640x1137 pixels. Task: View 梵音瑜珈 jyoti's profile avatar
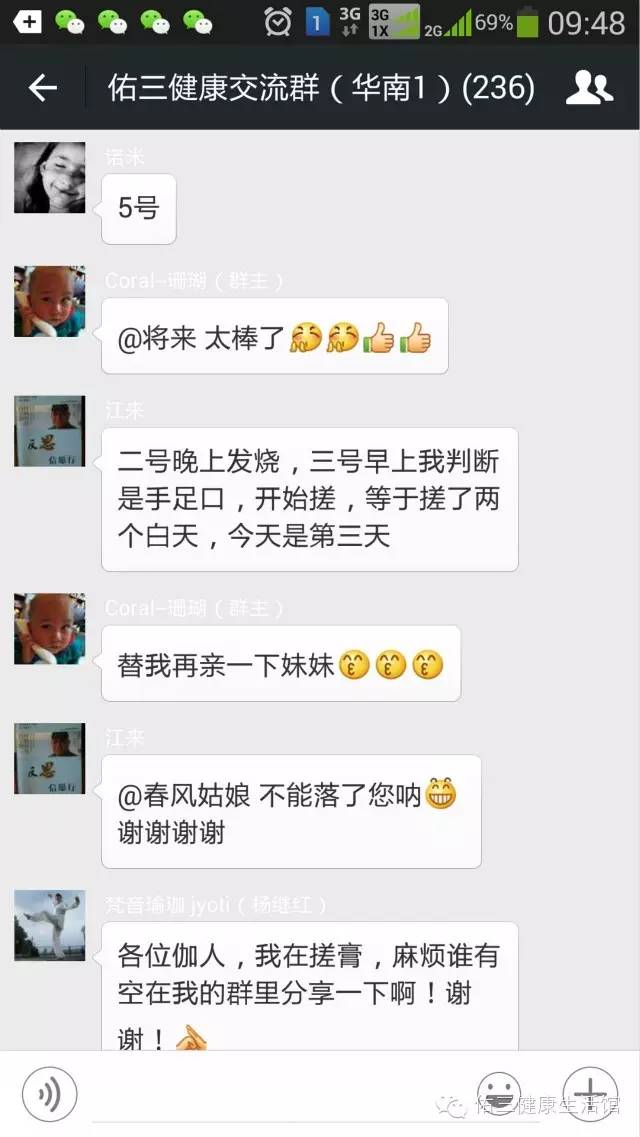click(49, 925)
